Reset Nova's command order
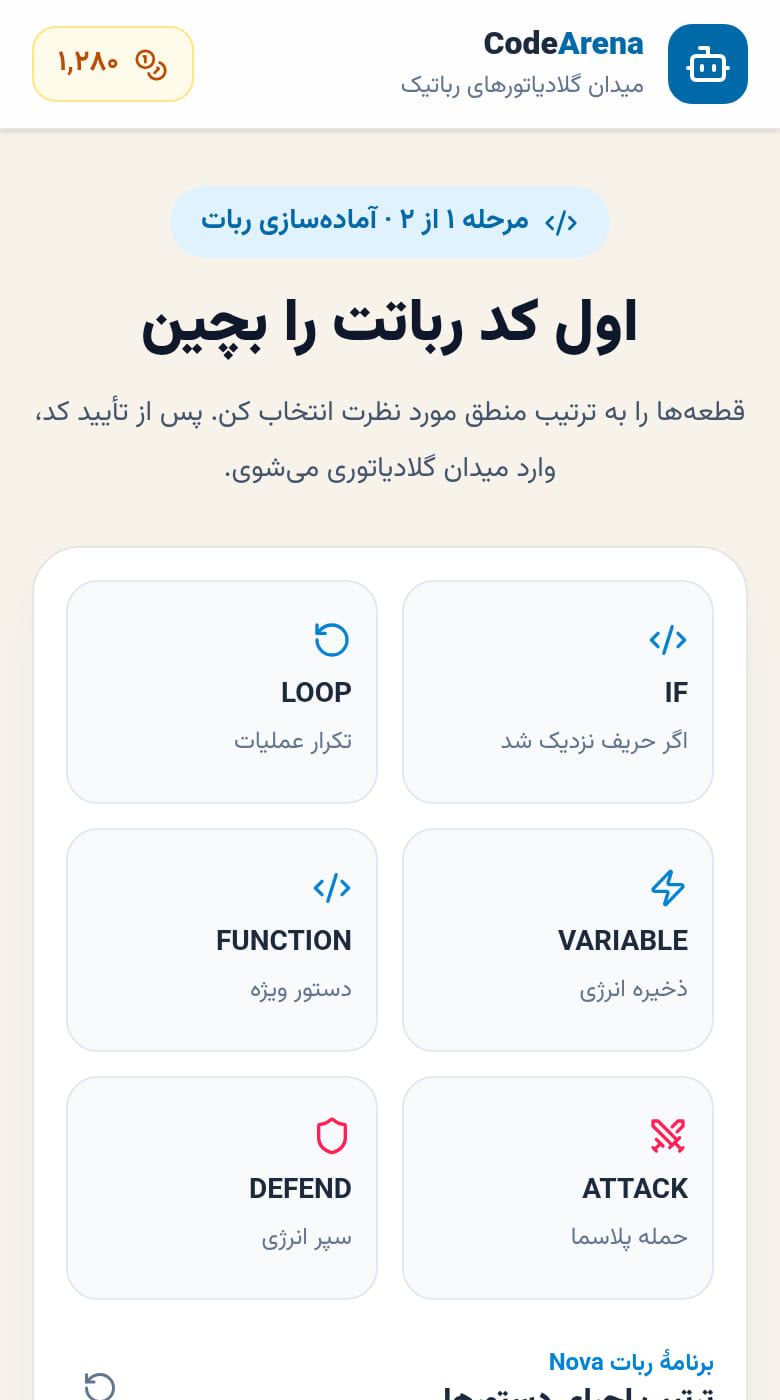 coord(100,1385)
